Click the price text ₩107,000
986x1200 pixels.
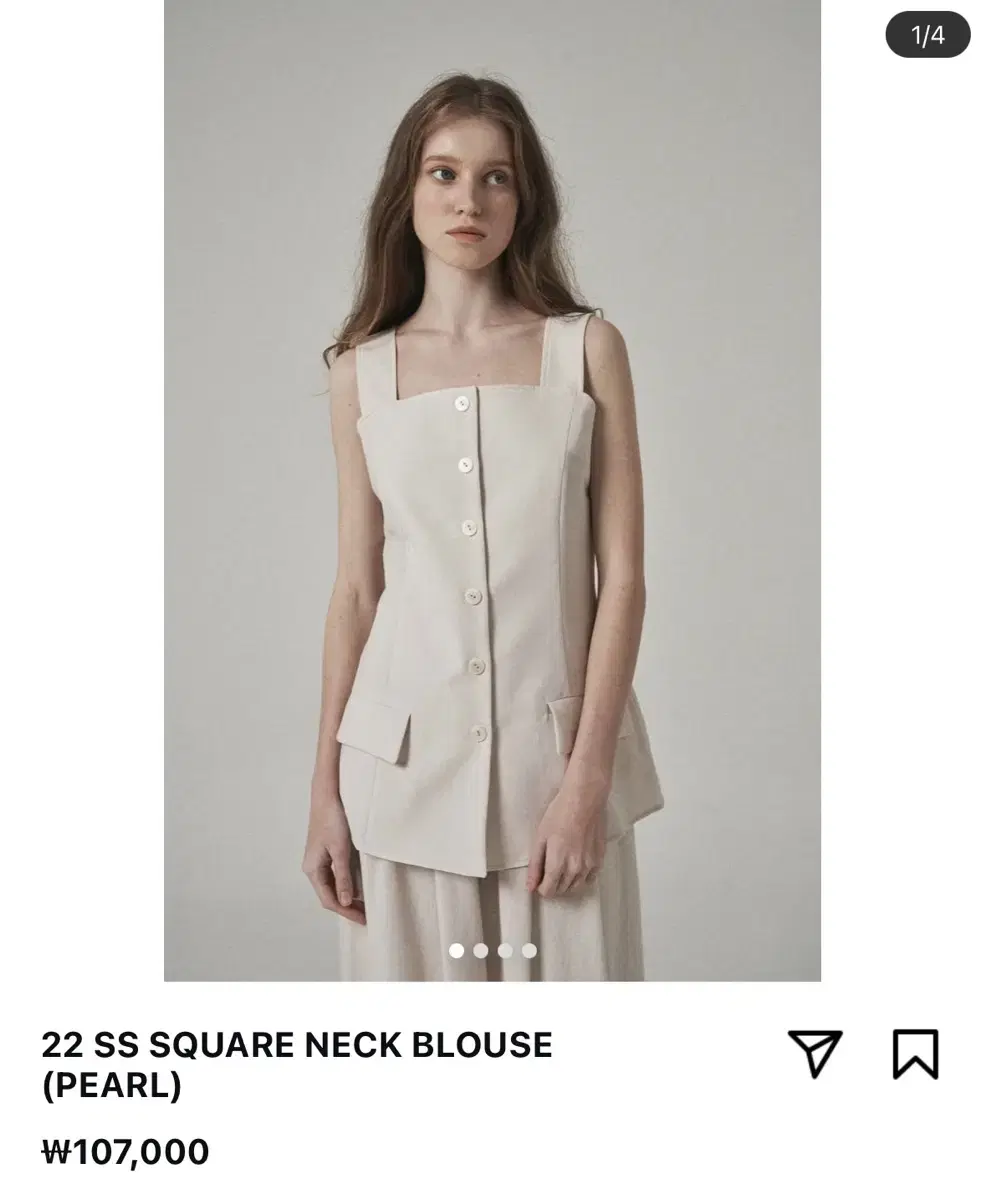click(125, 1152)
